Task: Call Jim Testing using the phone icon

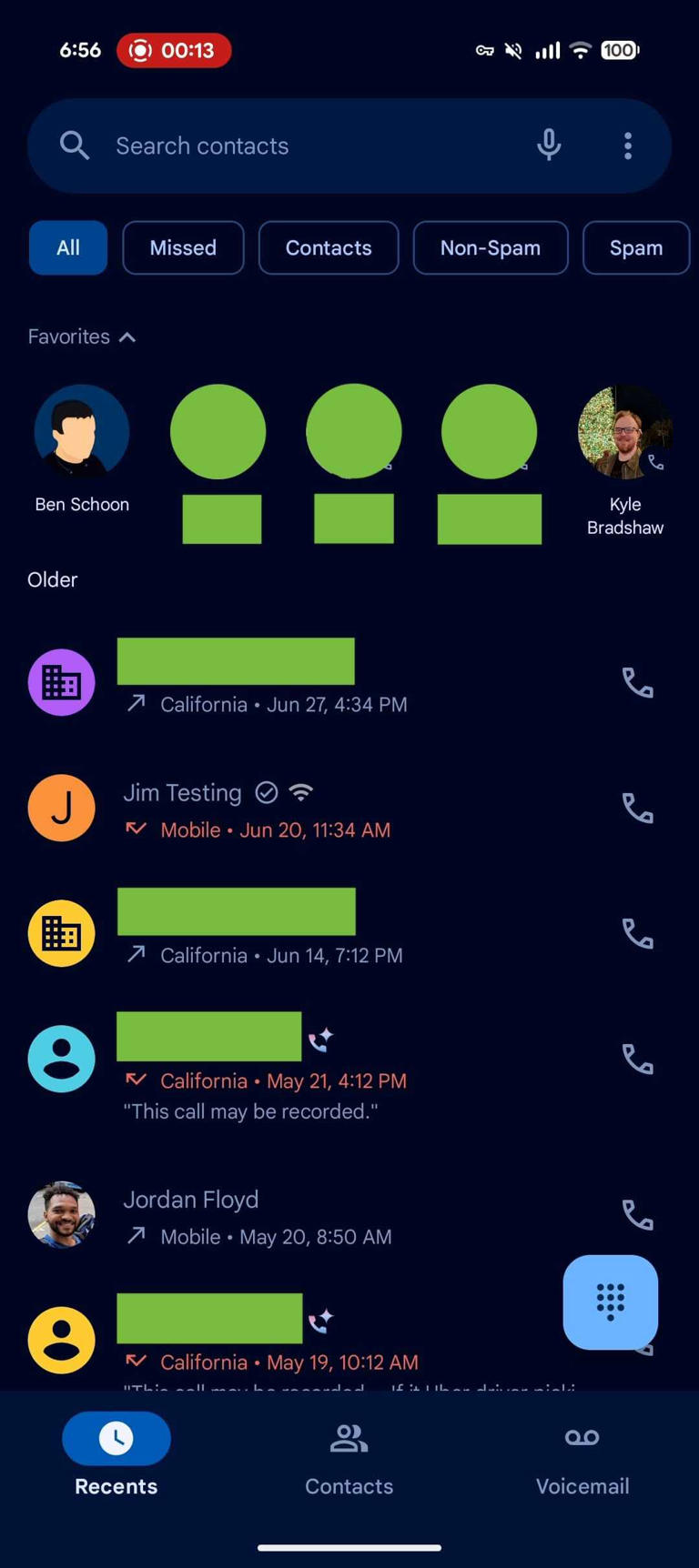Action: 637,808
